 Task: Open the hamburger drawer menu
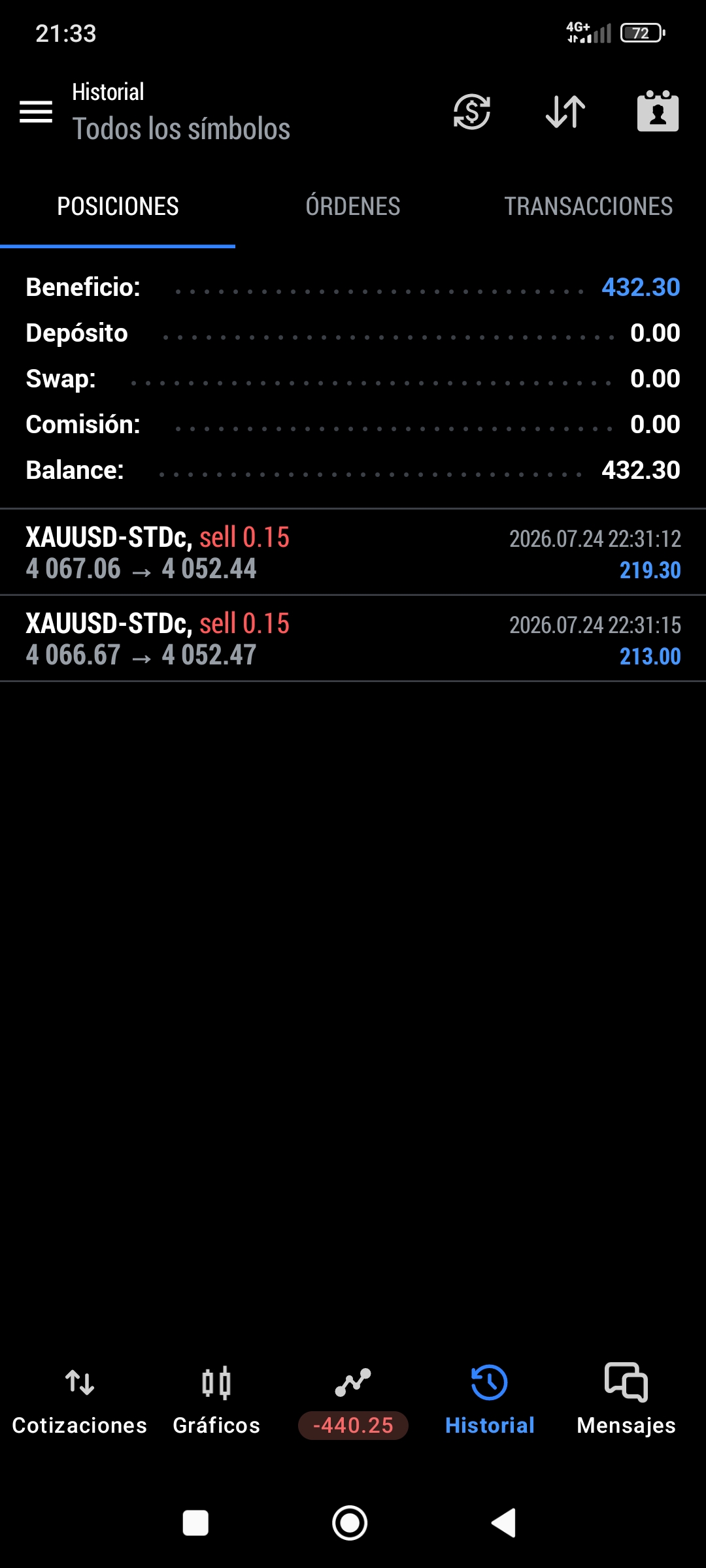coord(36,112)
